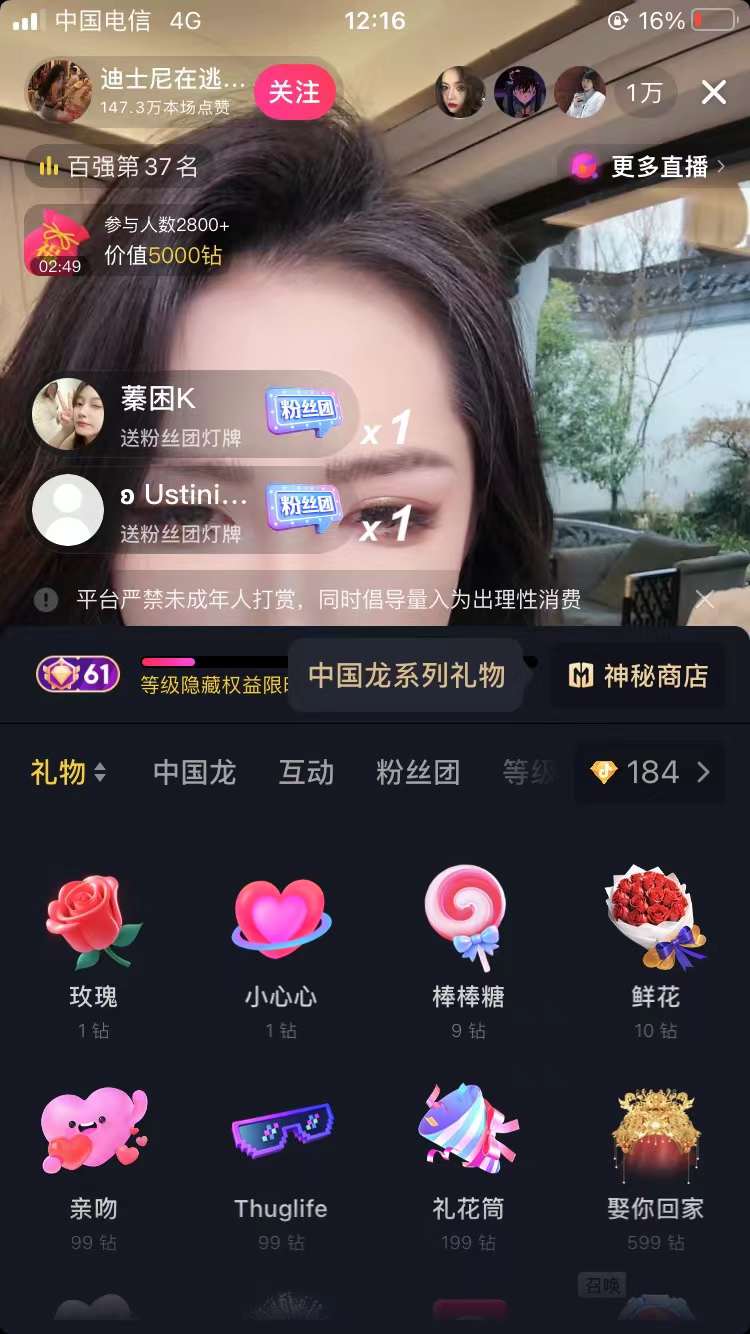
Task: Open the 神秘商店 shop
Action: [639, 676]
